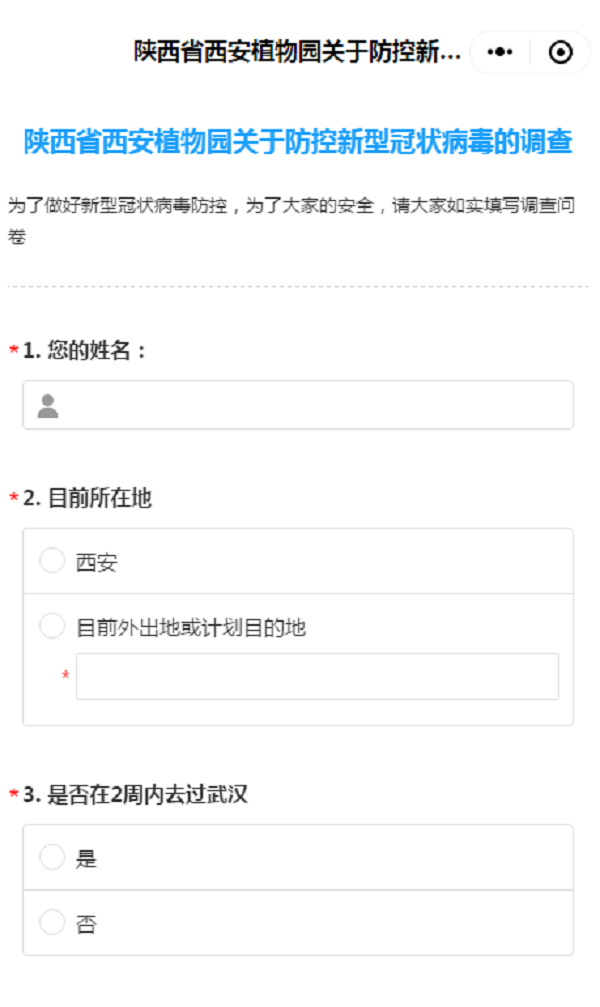600x1007 pixels.
Task: Tap the destination text field under 目前外出地
Action: click(317, 677)
